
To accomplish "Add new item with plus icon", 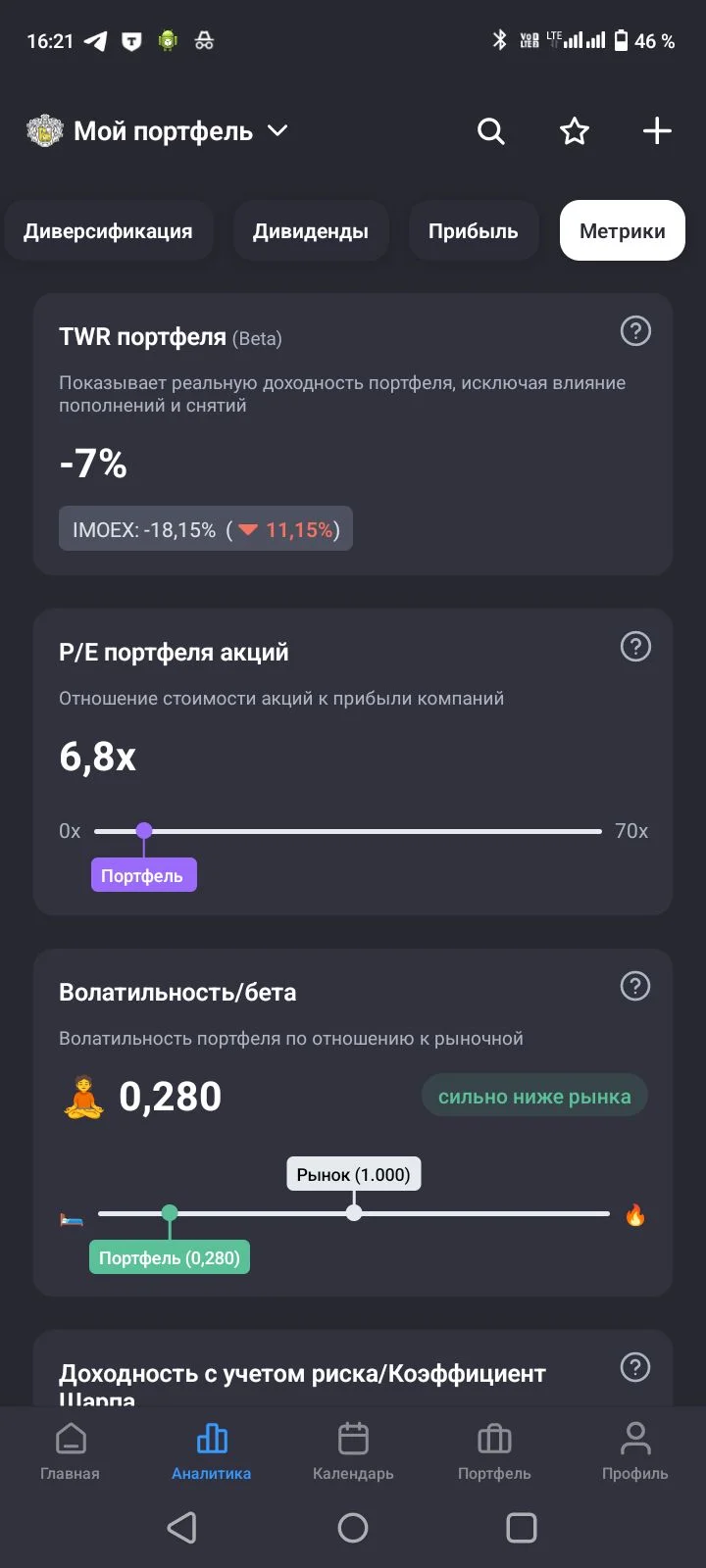I will point(657,131).
